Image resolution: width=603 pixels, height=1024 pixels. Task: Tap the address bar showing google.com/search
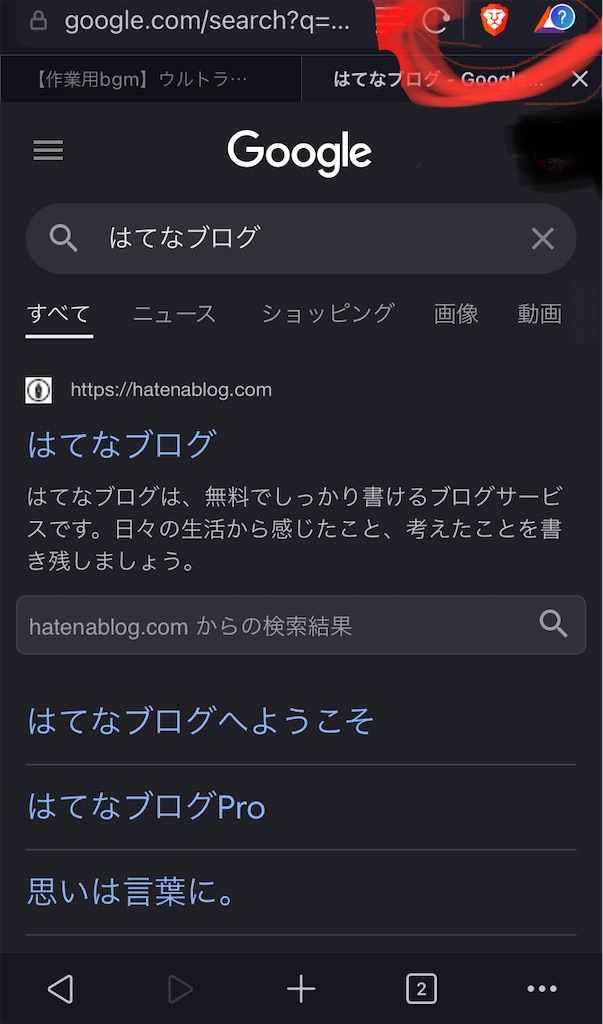205,21
